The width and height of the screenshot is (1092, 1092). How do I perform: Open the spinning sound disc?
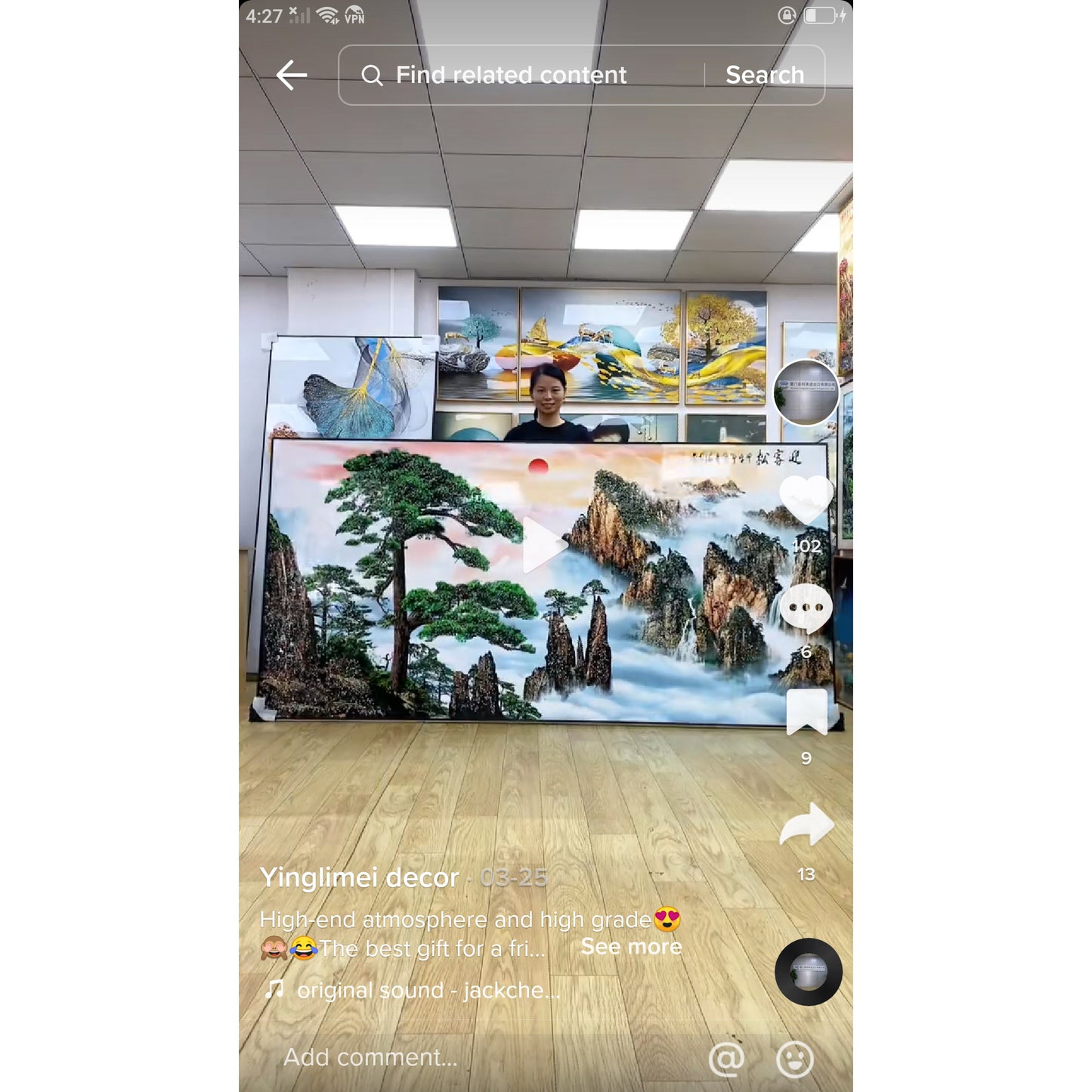coord(808,972)
